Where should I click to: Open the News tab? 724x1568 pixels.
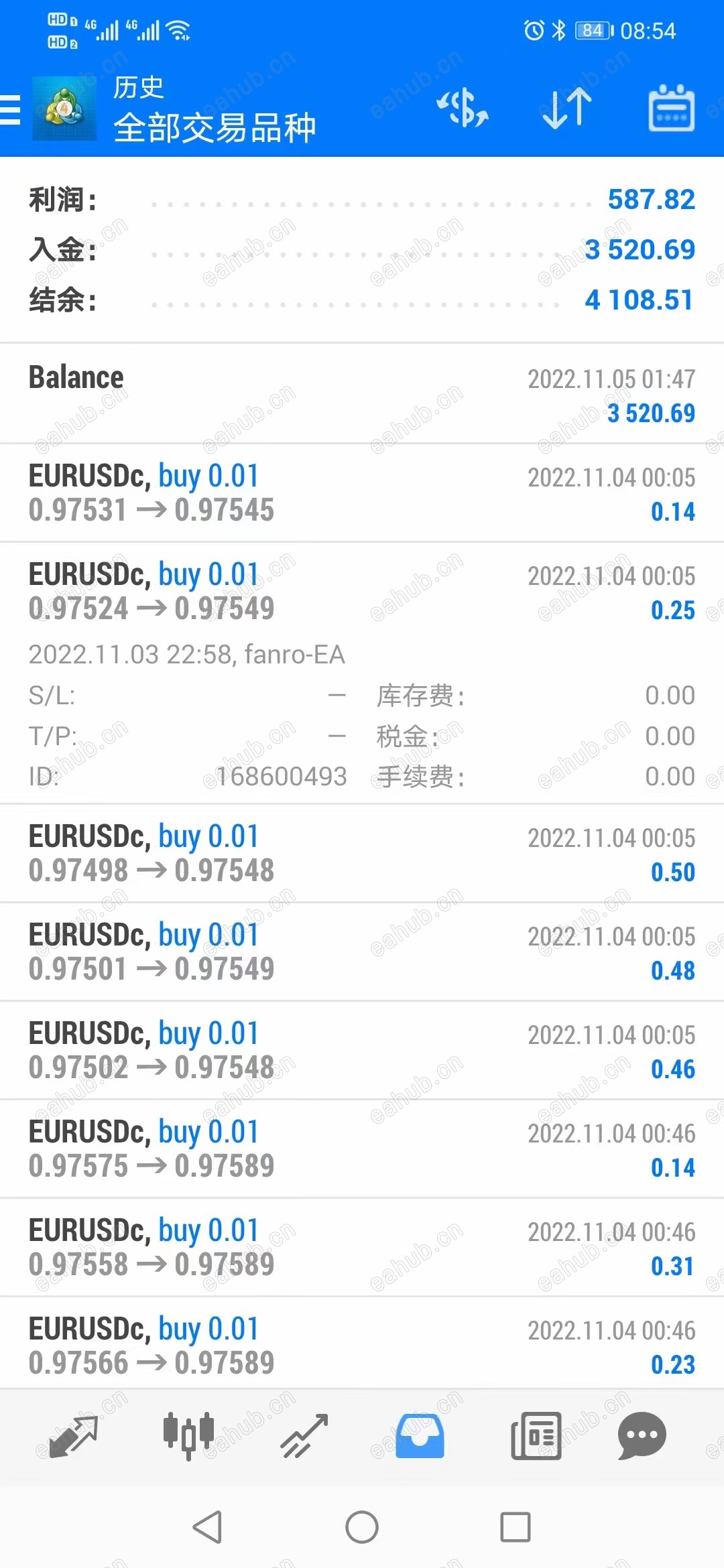pos(536,1435)
